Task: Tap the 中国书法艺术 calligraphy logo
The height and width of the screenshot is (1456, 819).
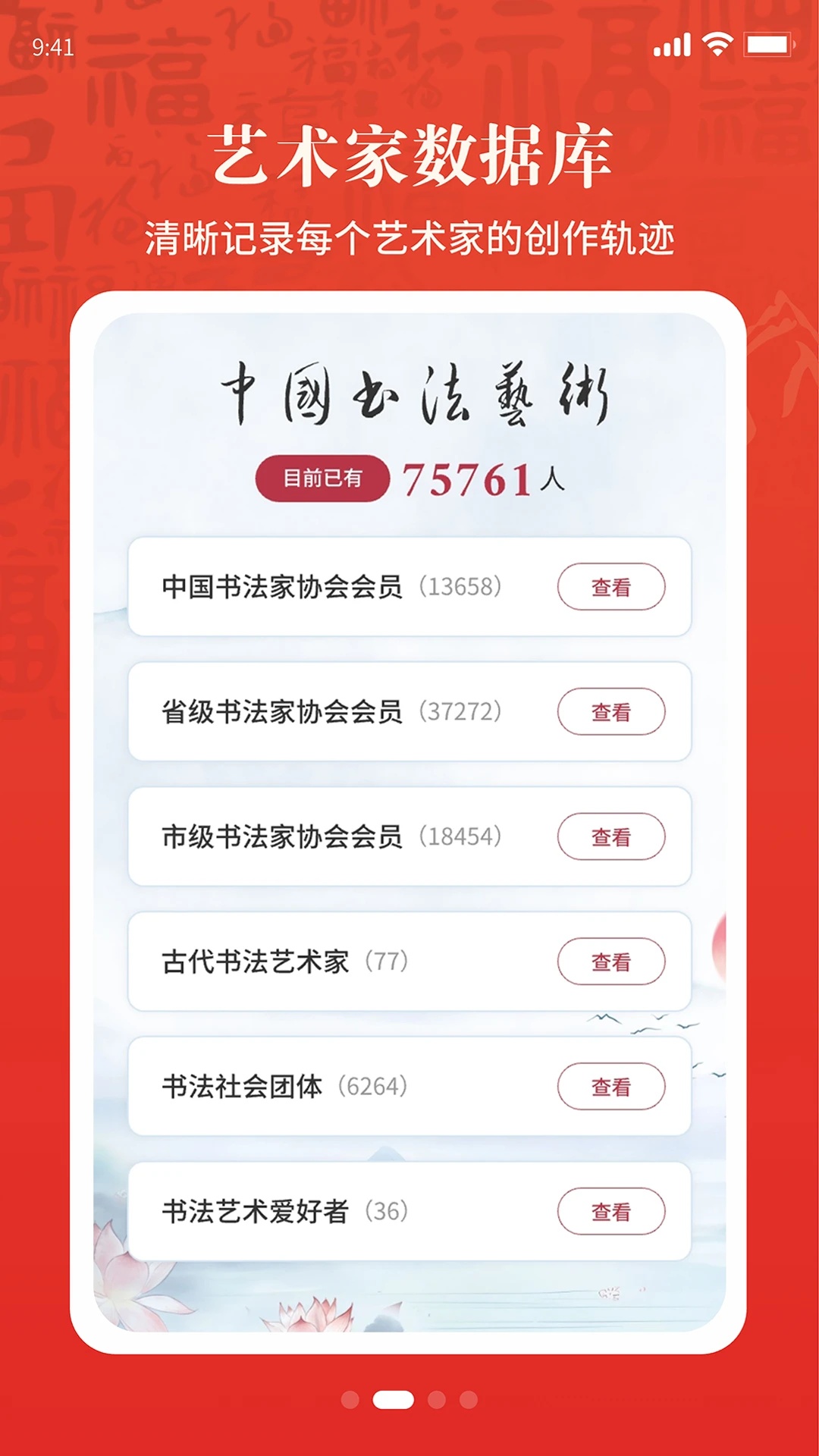Action: click(409, 396)
